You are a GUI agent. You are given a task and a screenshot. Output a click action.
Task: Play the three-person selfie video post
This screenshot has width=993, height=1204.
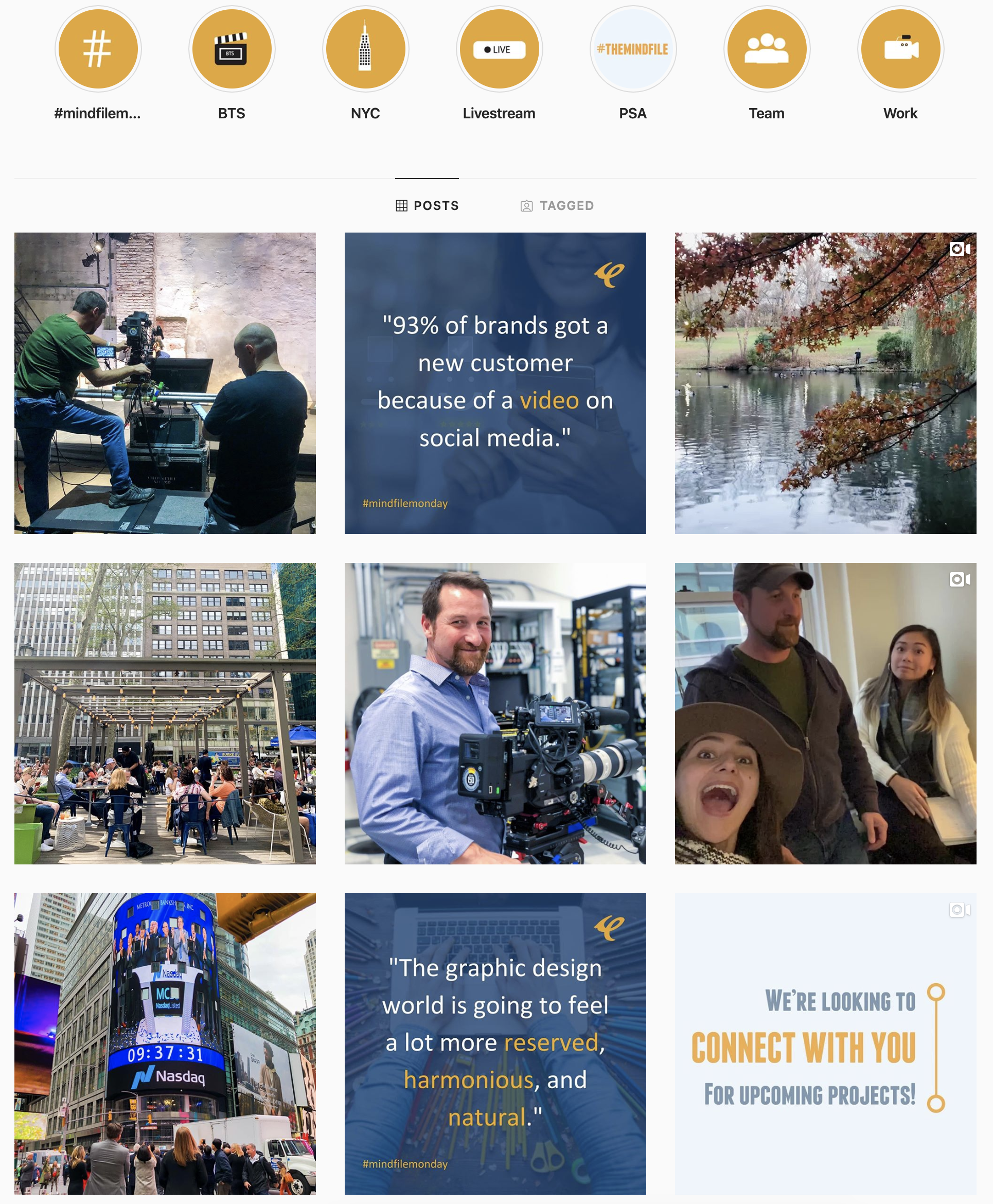[x=825, y=713]
